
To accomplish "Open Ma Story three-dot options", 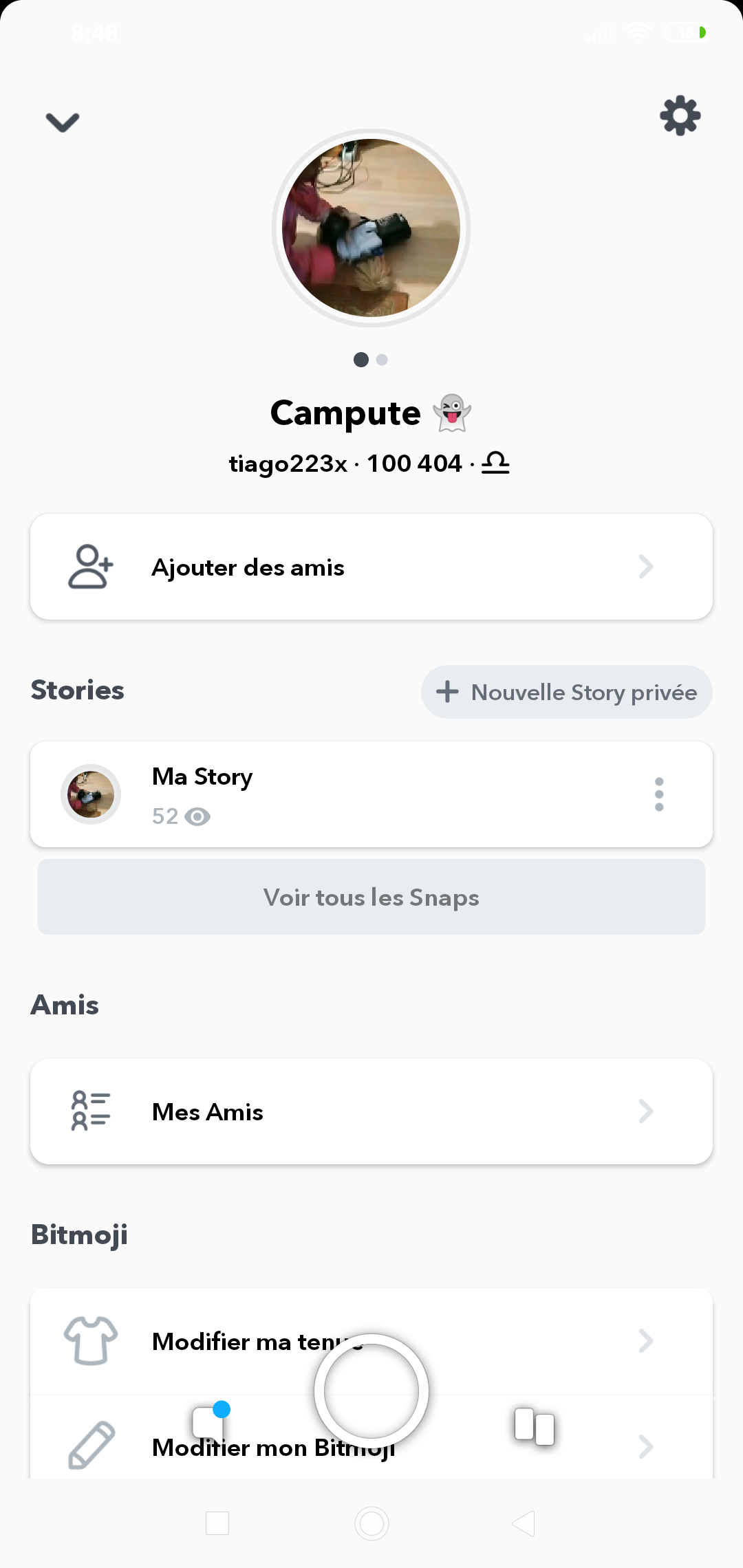I will [x=659, y=794].
